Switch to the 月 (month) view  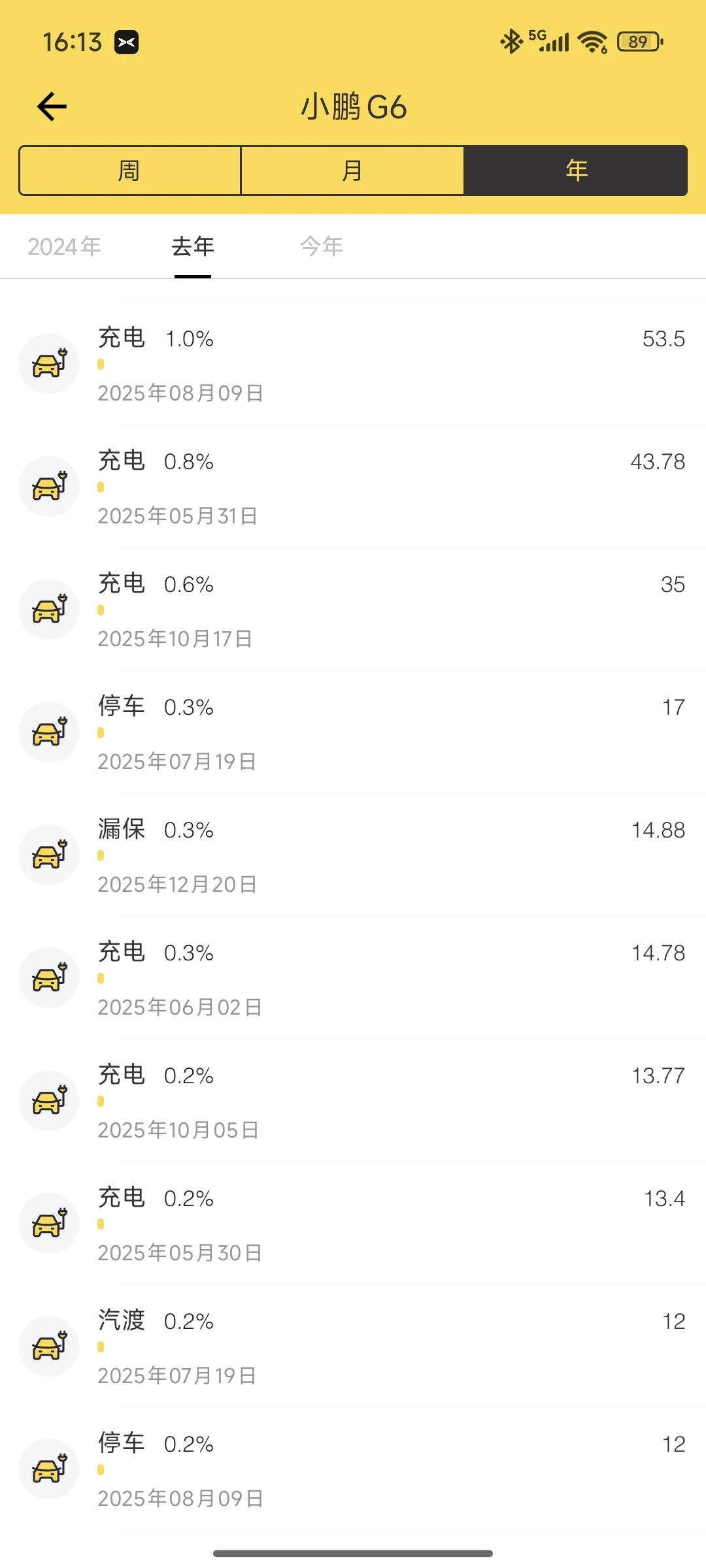point(352,171)
